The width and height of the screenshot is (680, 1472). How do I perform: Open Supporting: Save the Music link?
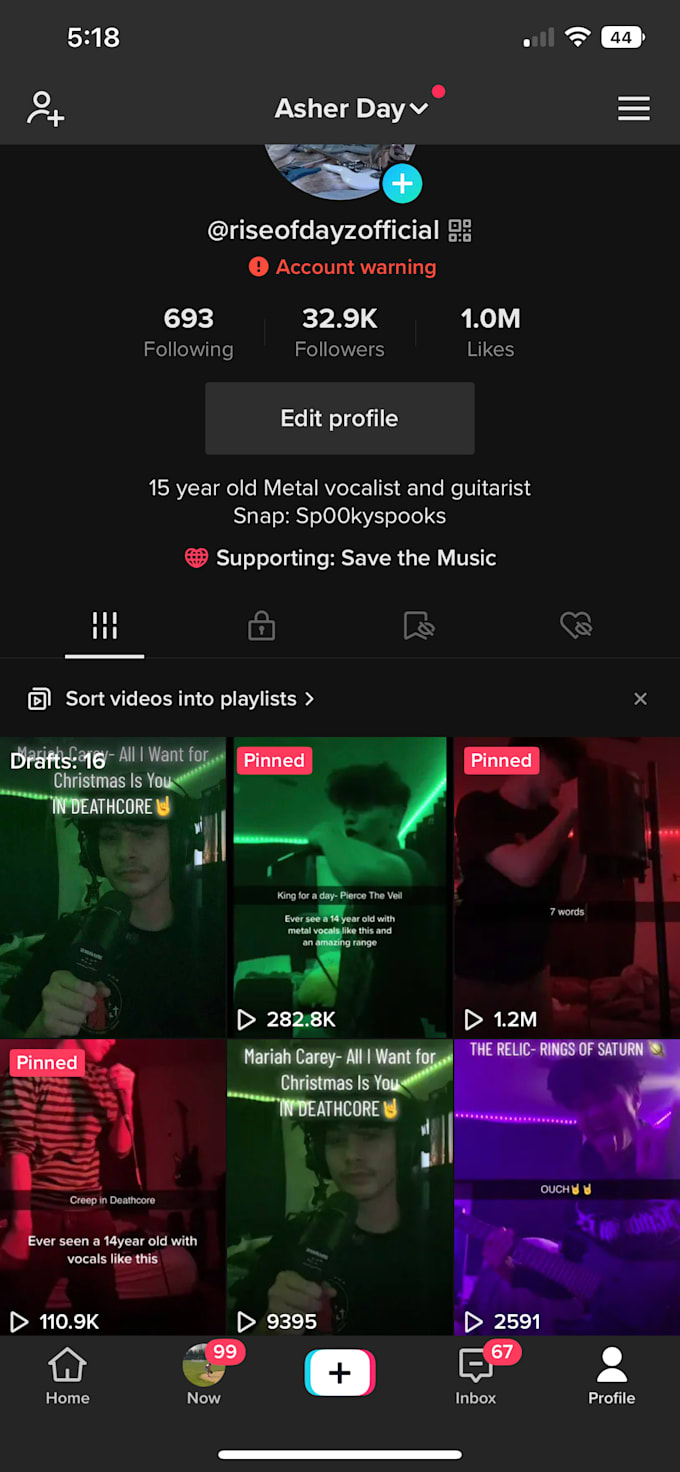click(340, 558)
